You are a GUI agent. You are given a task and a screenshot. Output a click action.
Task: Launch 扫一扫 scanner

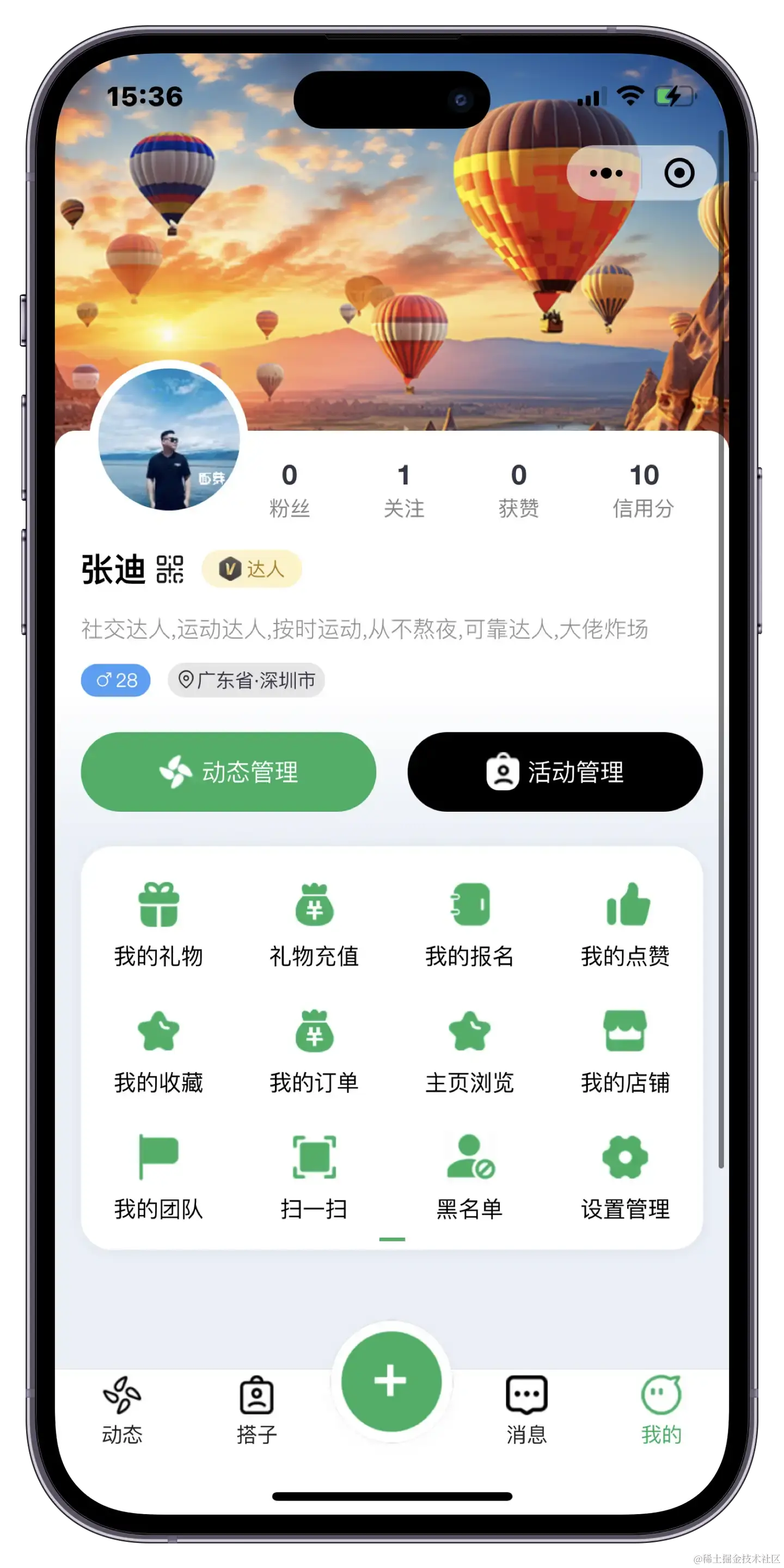pyautogui.click(x=314, y=1176)
